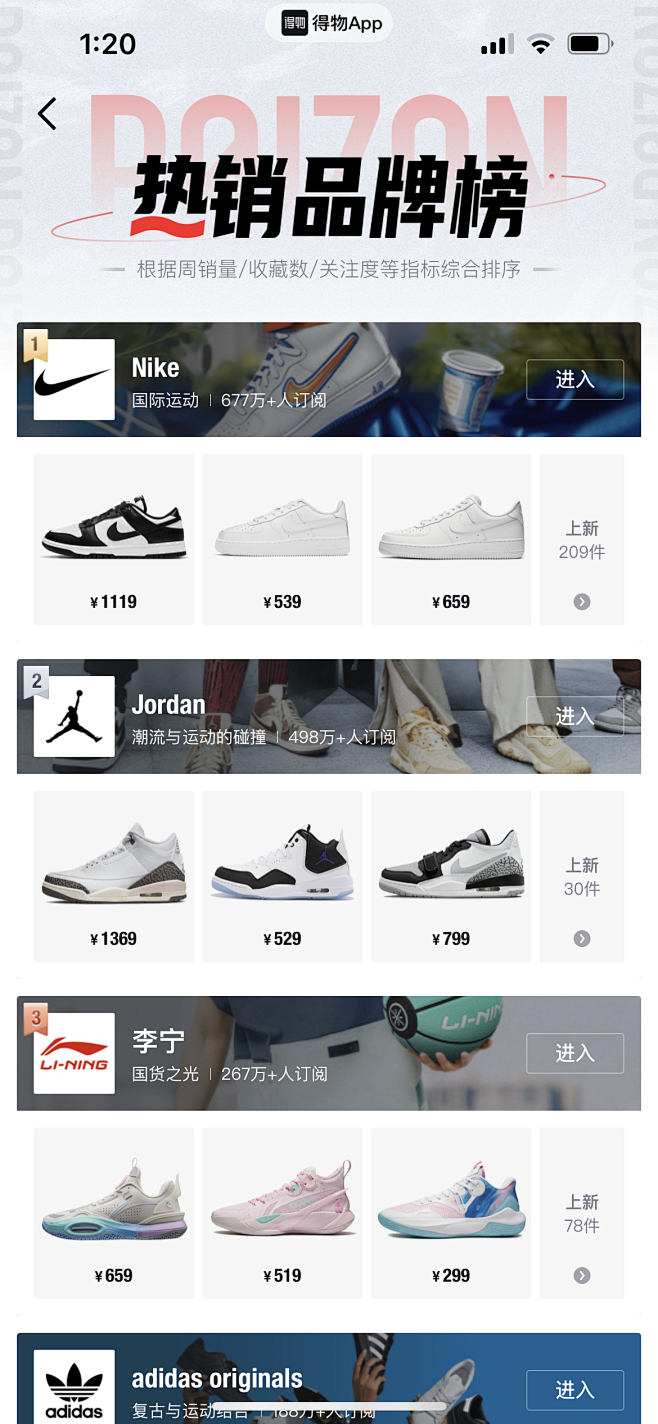Image resolution: width=658 pixels, height=1424 pixels.
Task: Open the Jordan shoe priced ¥799
Action: (x=450, y=876)
